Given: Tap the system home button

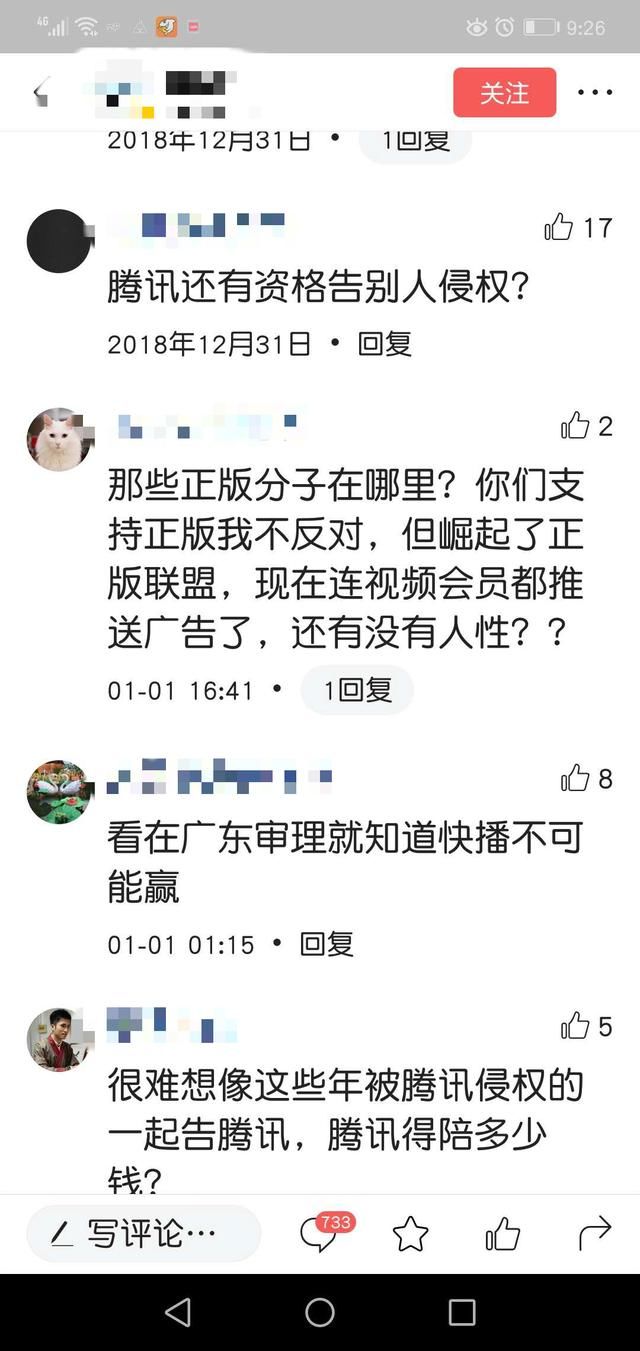Looking at the screenshot, I should coord(320,1312).
